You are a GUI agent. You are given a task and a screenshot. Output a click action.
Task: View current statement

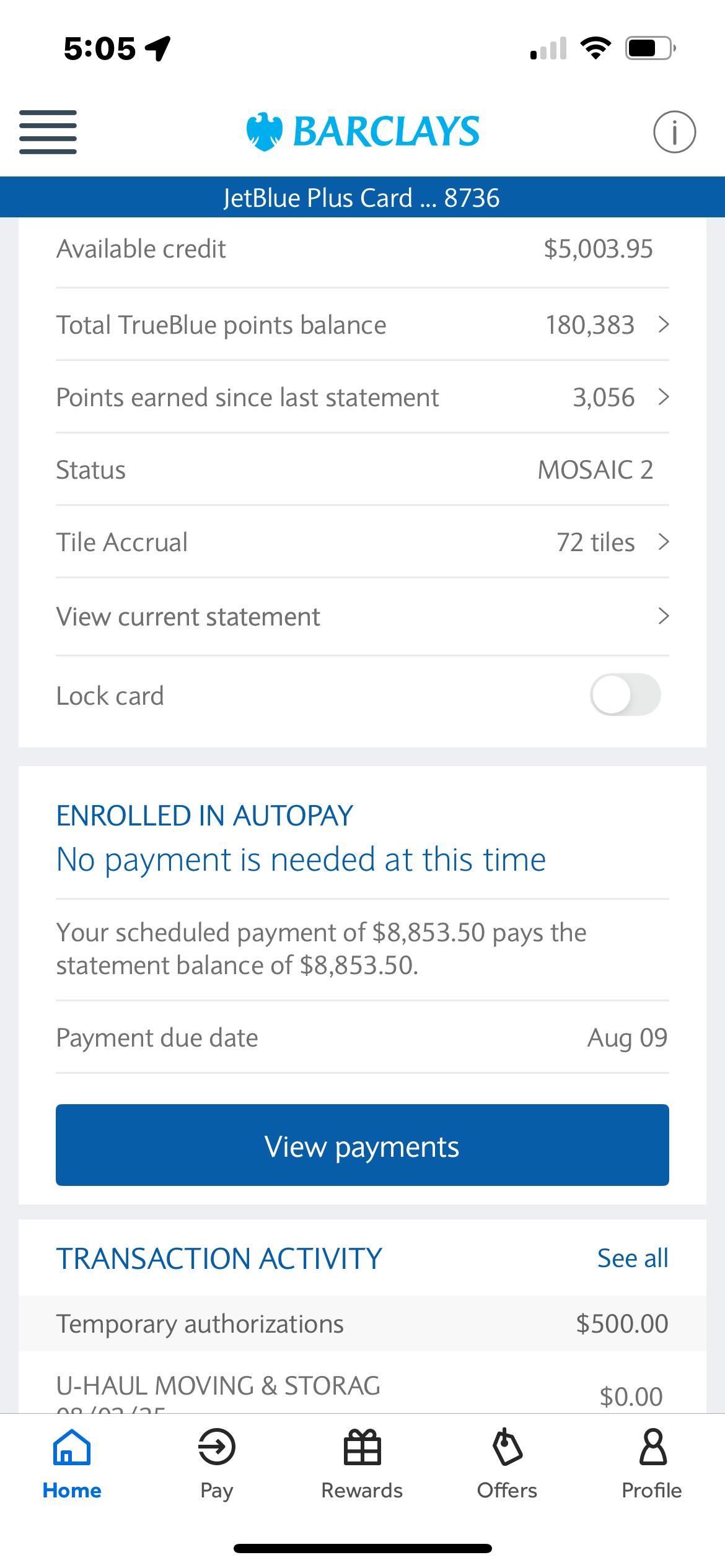pyautogui.click(x=362, y=617)
